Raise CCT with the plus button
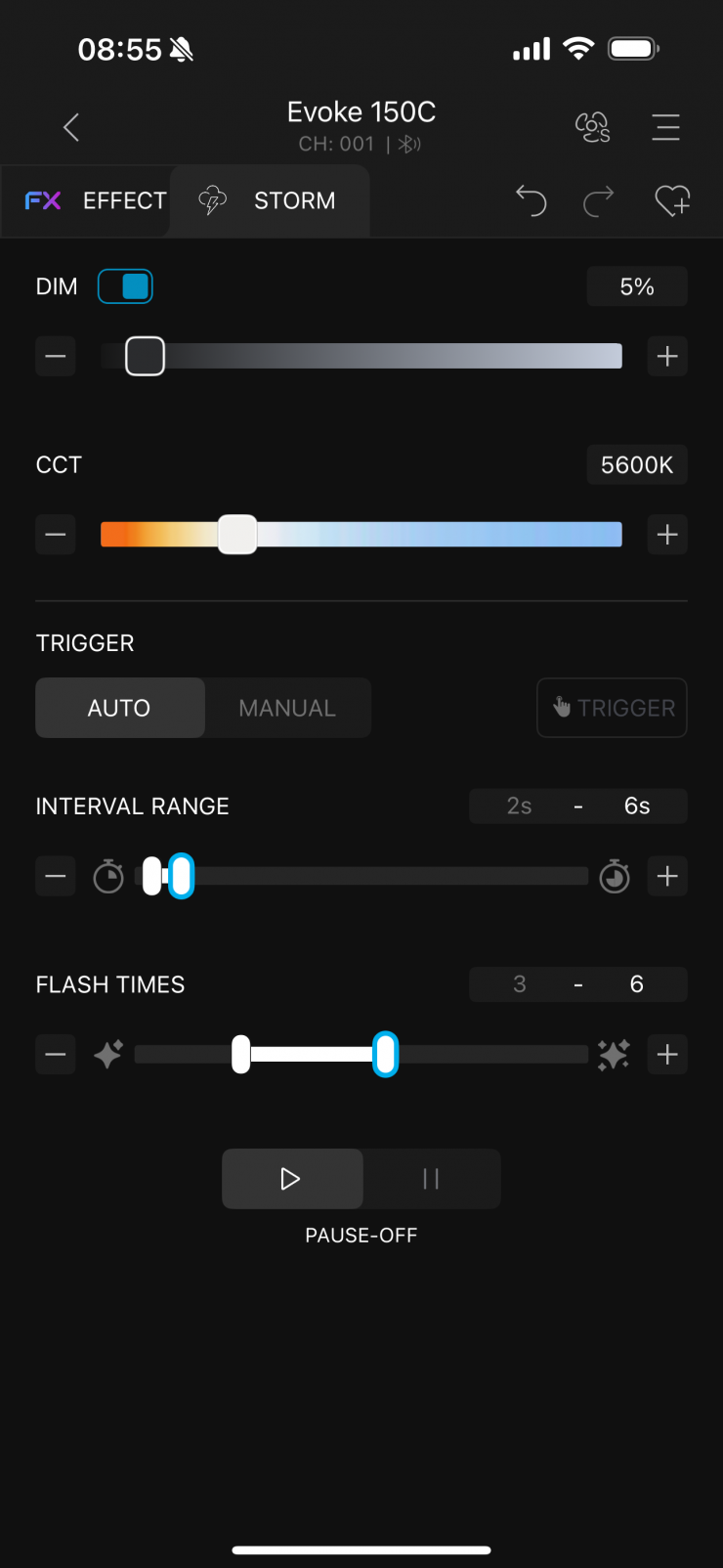This screenshot has width=723, height=1568. [667, 535]
